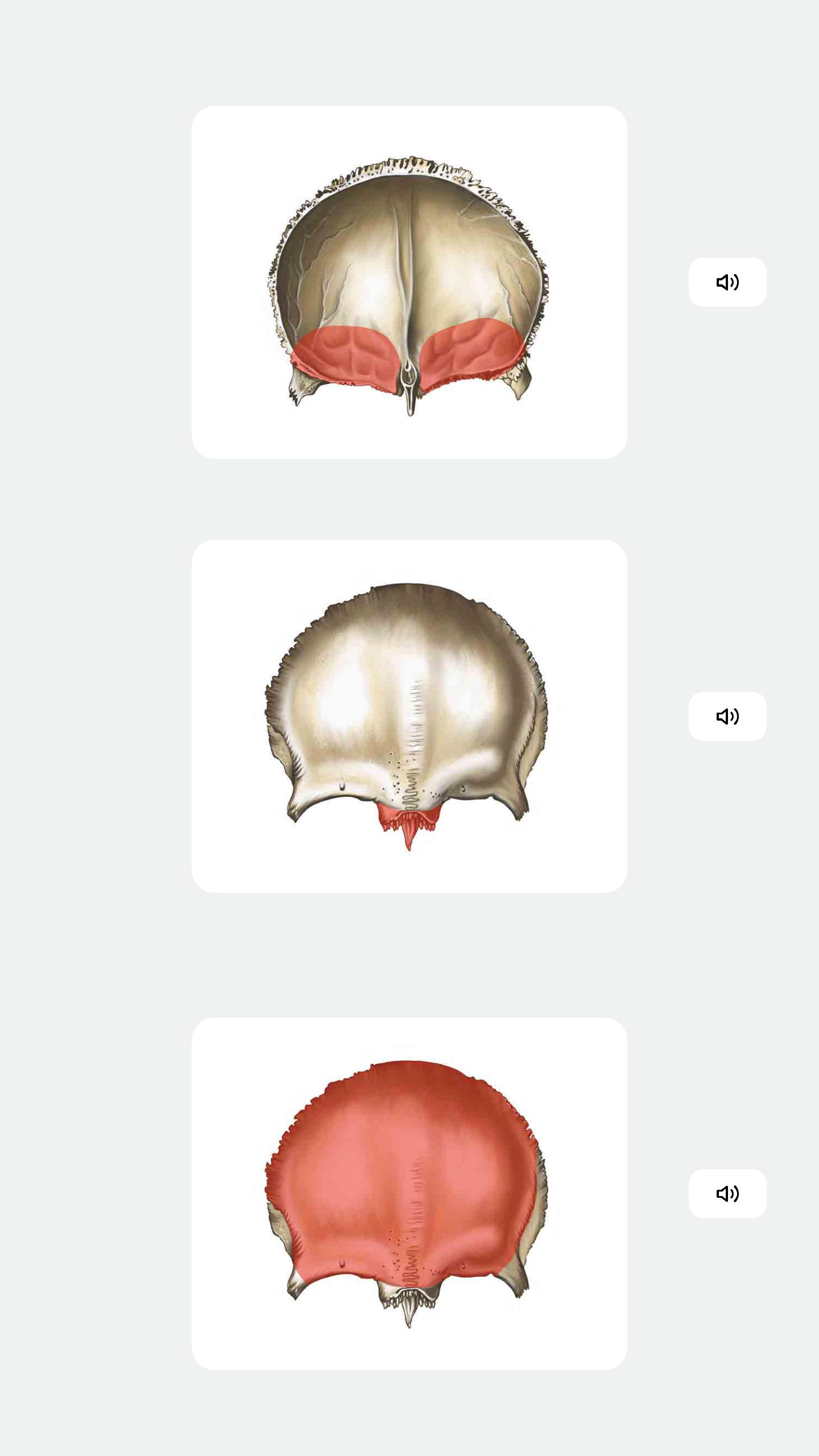The image size is (819, 1456).
Task: Open the inner-view skull image card
Action: tap(409, 282)
